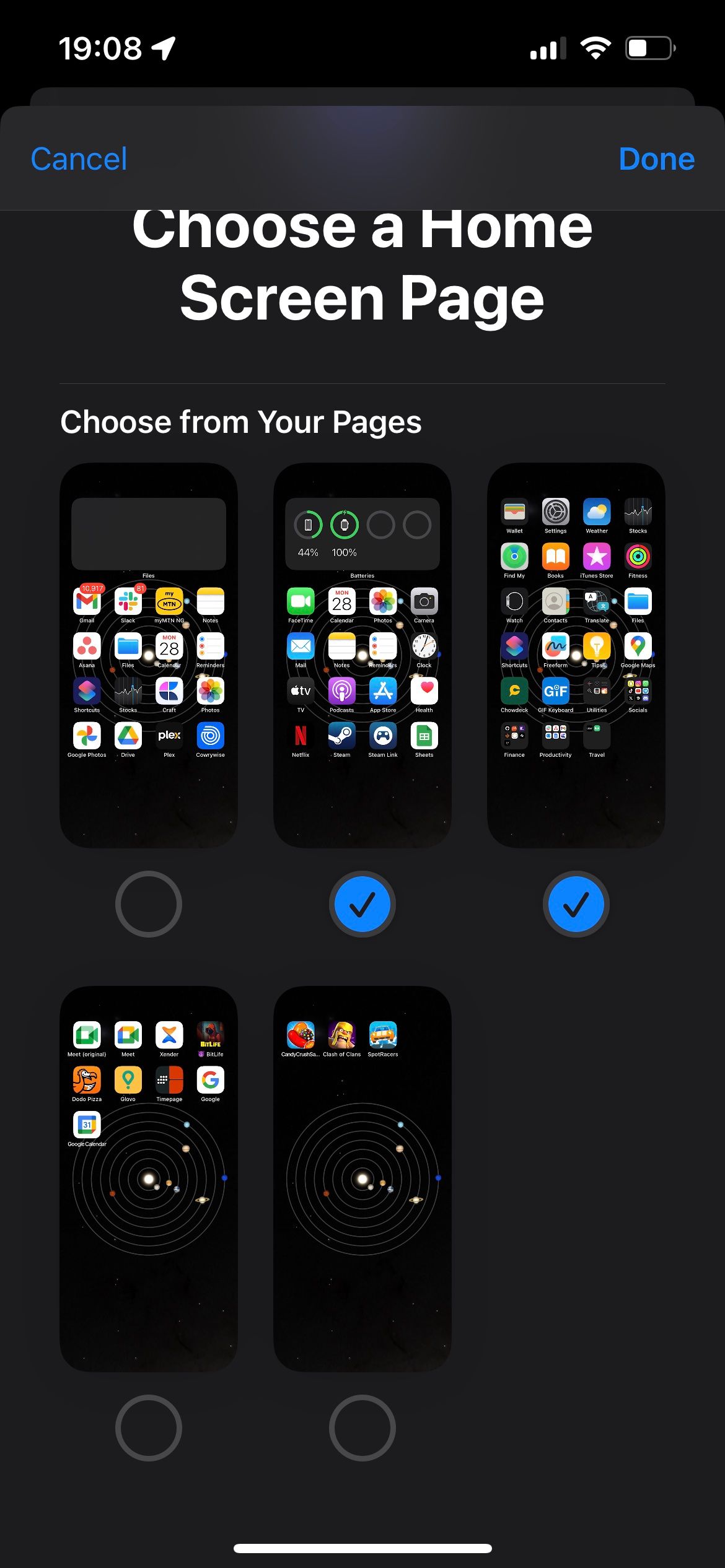Tap the Find My and Books page preview
725x1568 pixels.
click(576, 655)
